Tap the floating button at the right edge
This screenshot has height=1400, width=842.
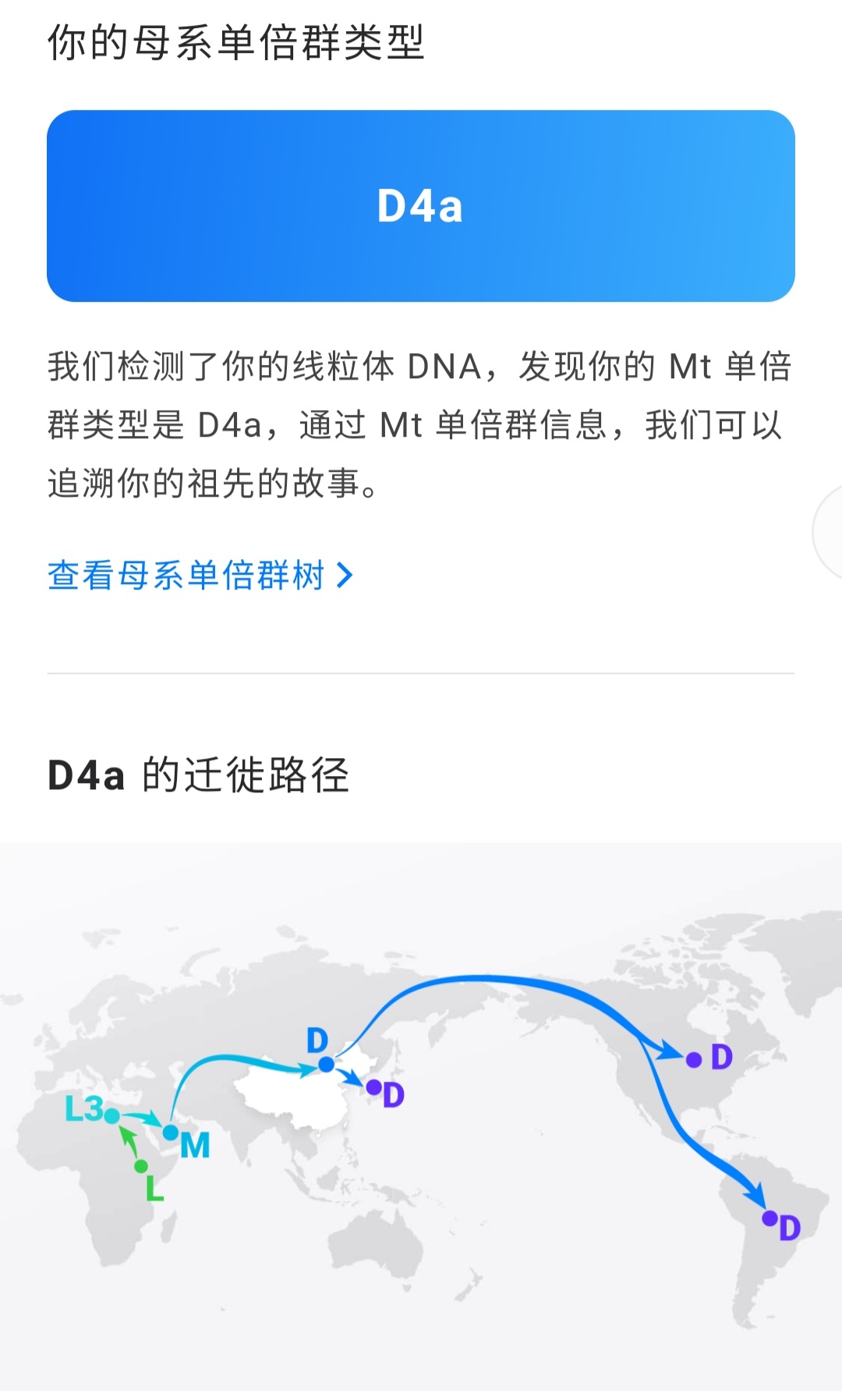pyautogui.click(x=828, y=530)
